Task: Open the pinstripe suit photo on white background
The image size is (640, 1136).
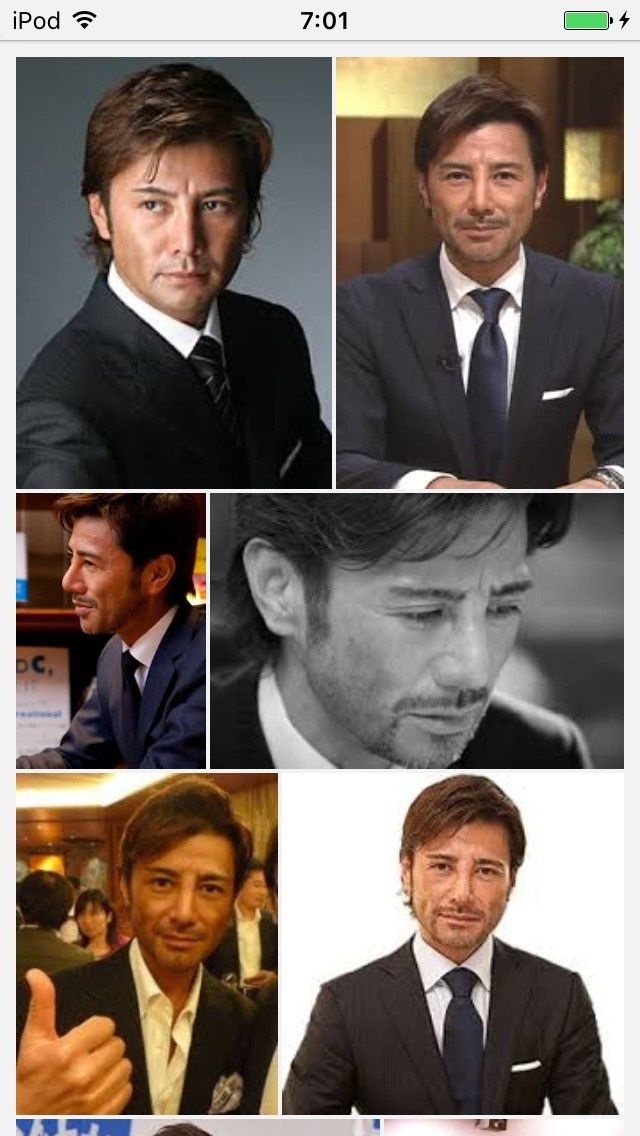Action: coord(452,943)
